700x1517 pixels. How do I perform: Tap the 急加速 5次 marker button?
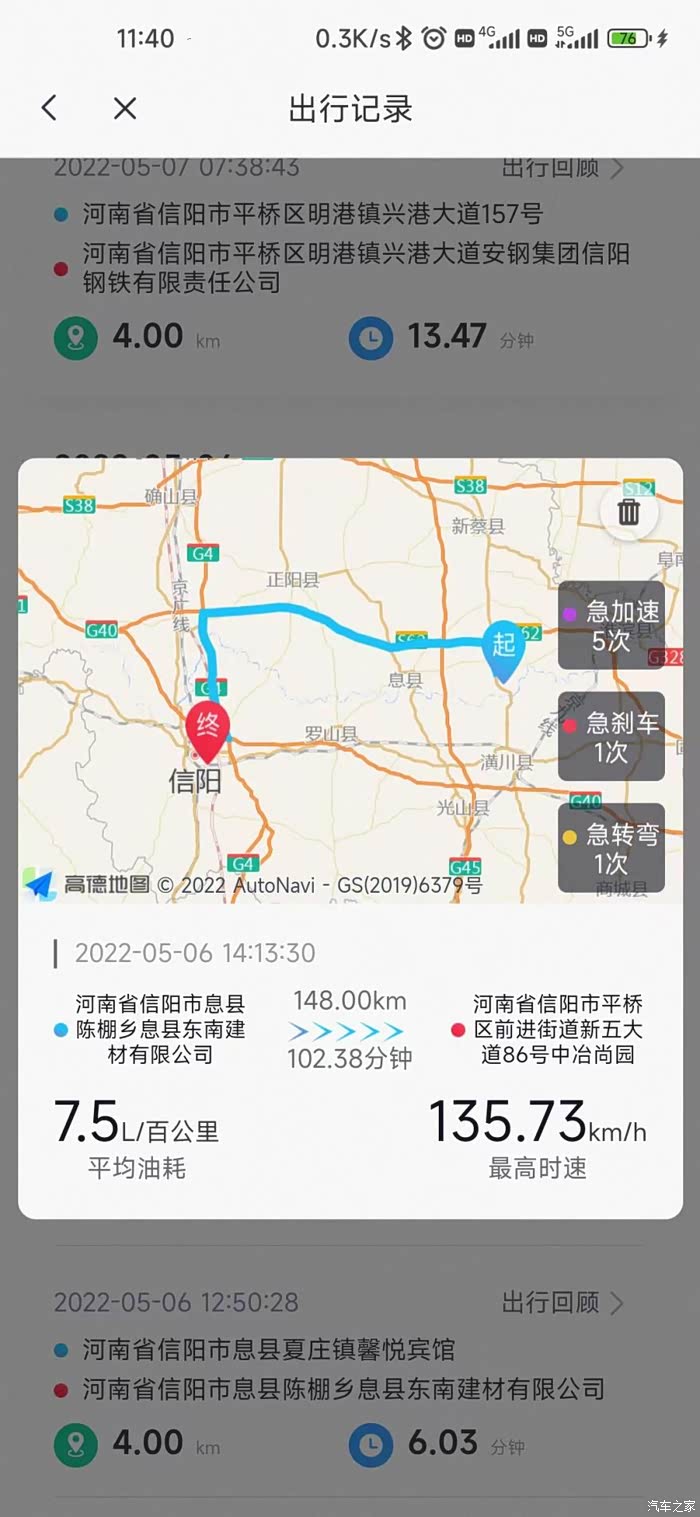(x=611, y=626)
